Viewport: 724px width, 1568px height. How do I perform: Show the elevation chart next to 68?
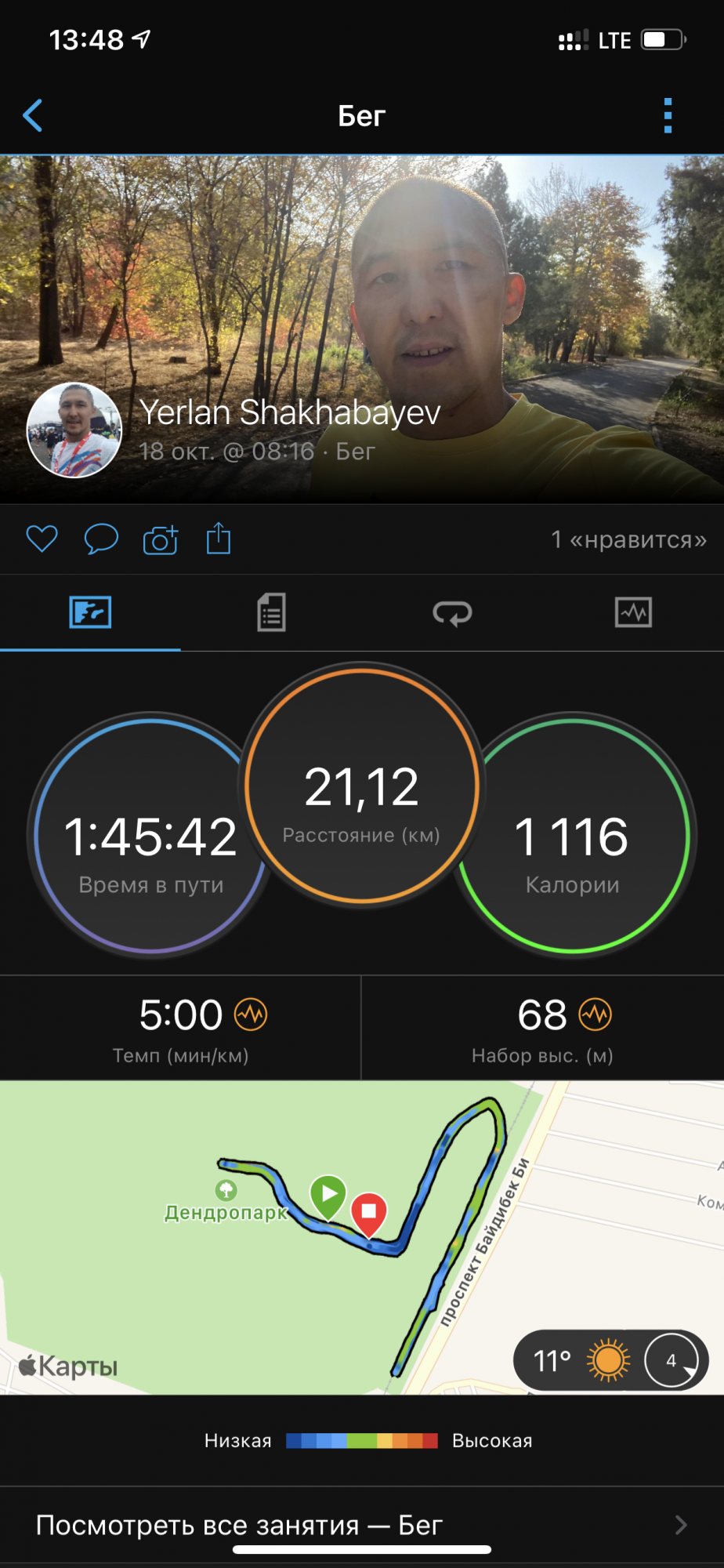[x=595, y=1015]
